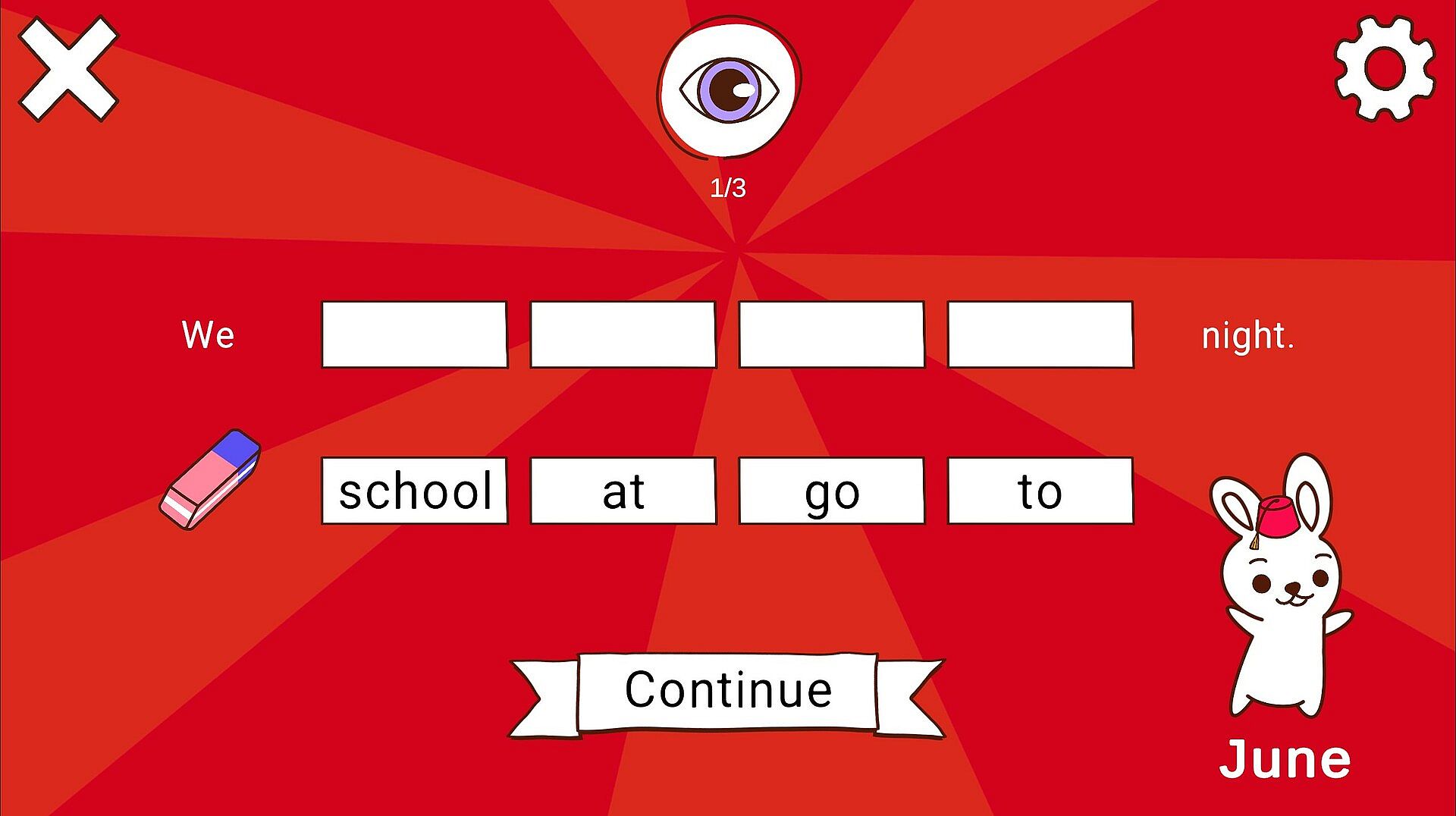Select the word tile "to"
The height and width of the screenshot is (816, 1456).
1040,491
